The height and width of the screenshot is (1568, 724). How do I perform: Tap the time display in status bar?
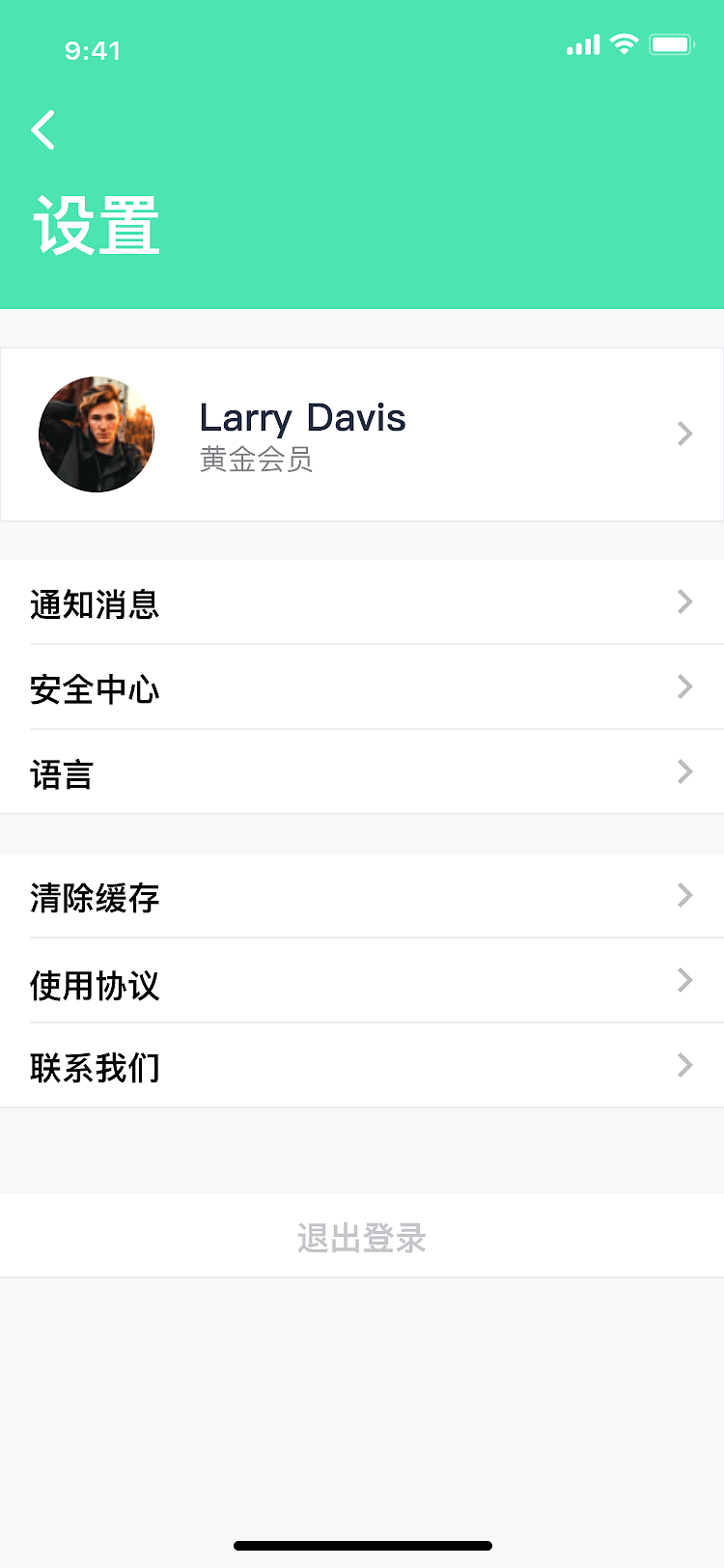[x=94, y=51]
